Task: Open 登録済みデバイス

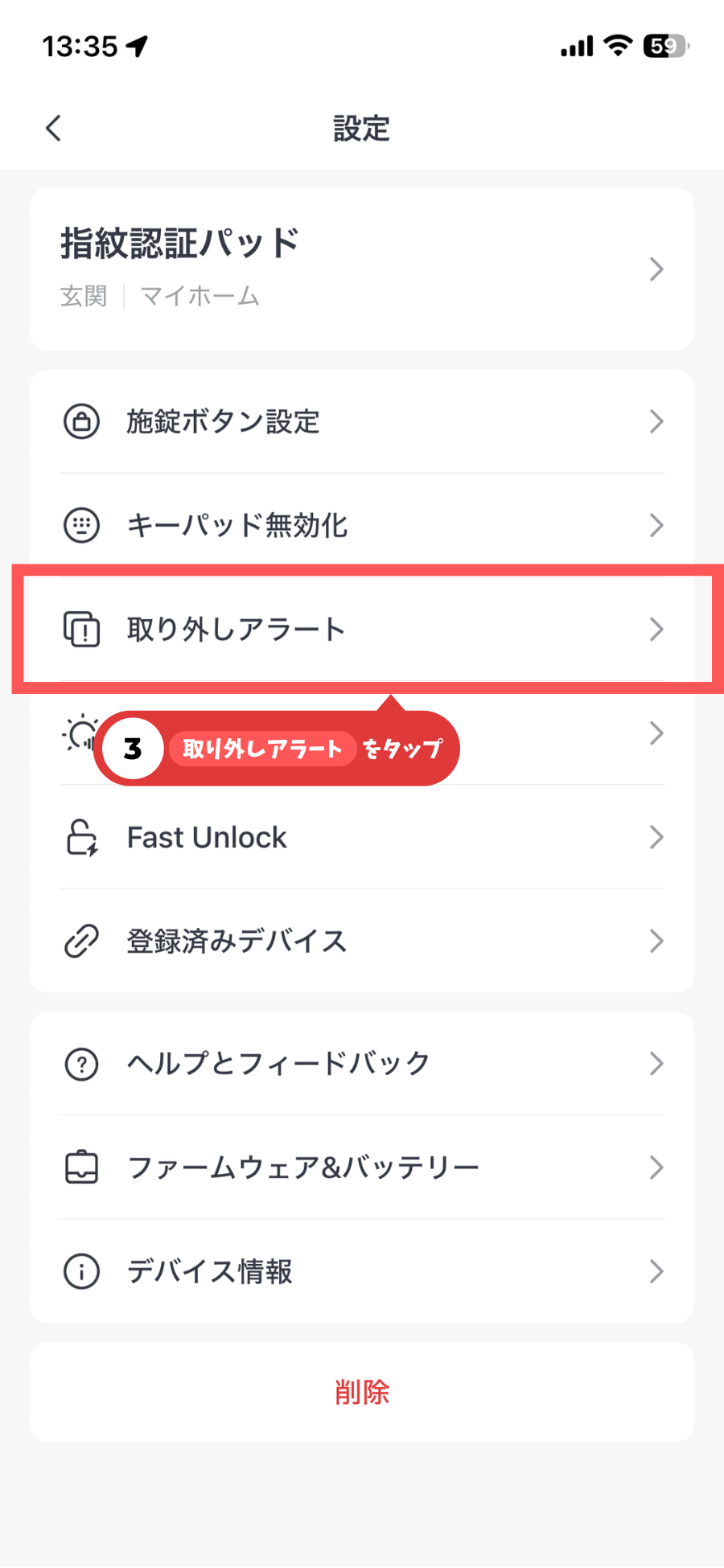Action: (361, 941)
